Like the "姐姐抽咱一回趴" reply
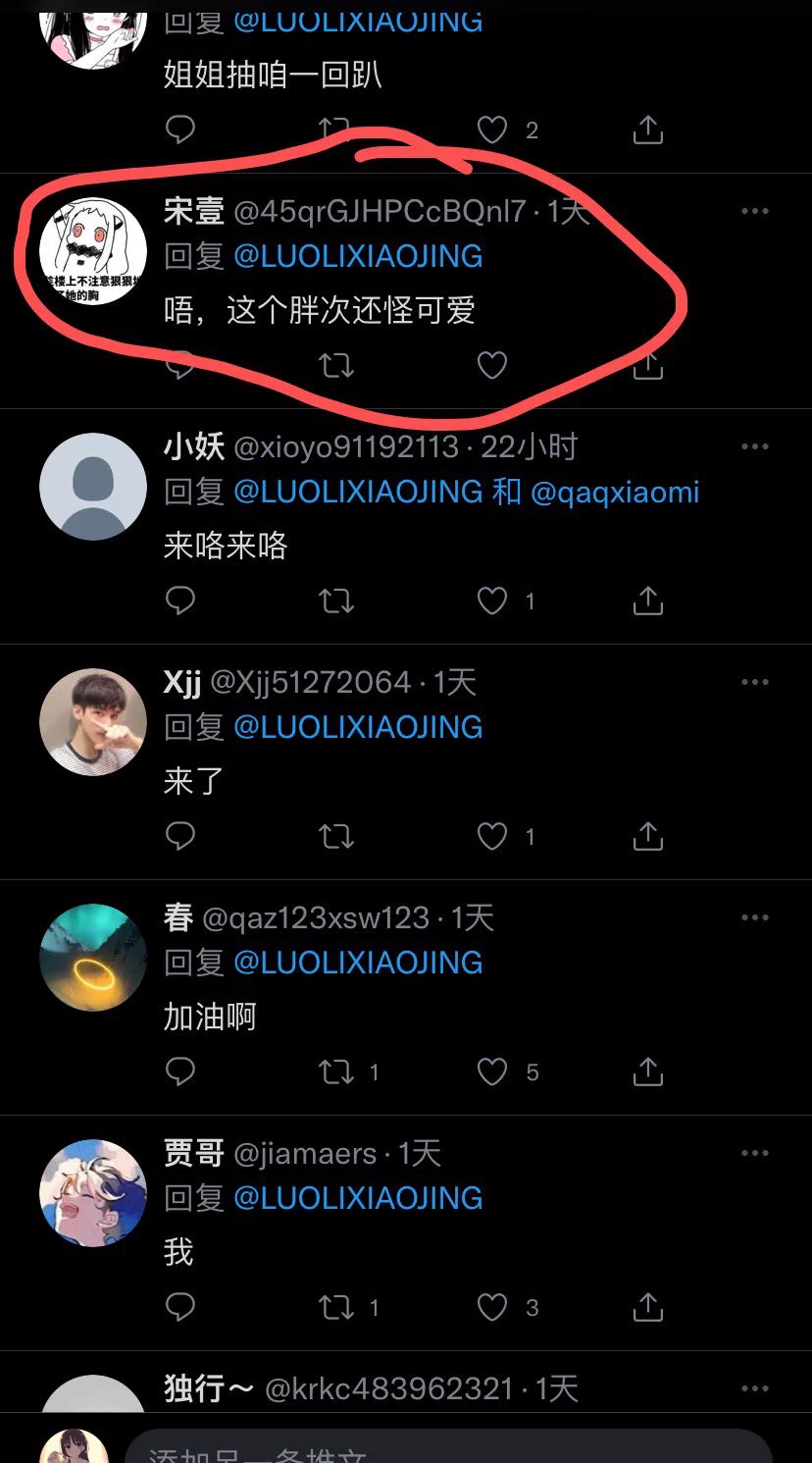Viewport: 812px width, 1463px height. [492, 131]
